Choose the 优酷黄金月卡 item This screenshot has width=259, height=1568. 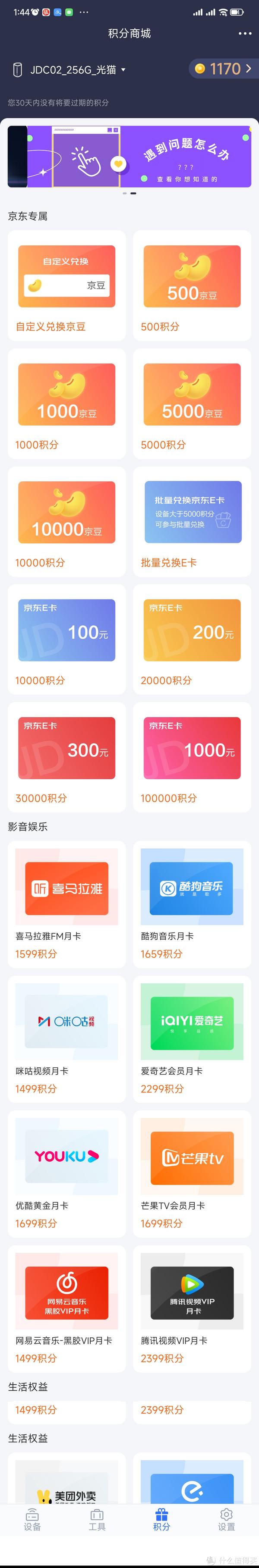tap(66, 1173)
